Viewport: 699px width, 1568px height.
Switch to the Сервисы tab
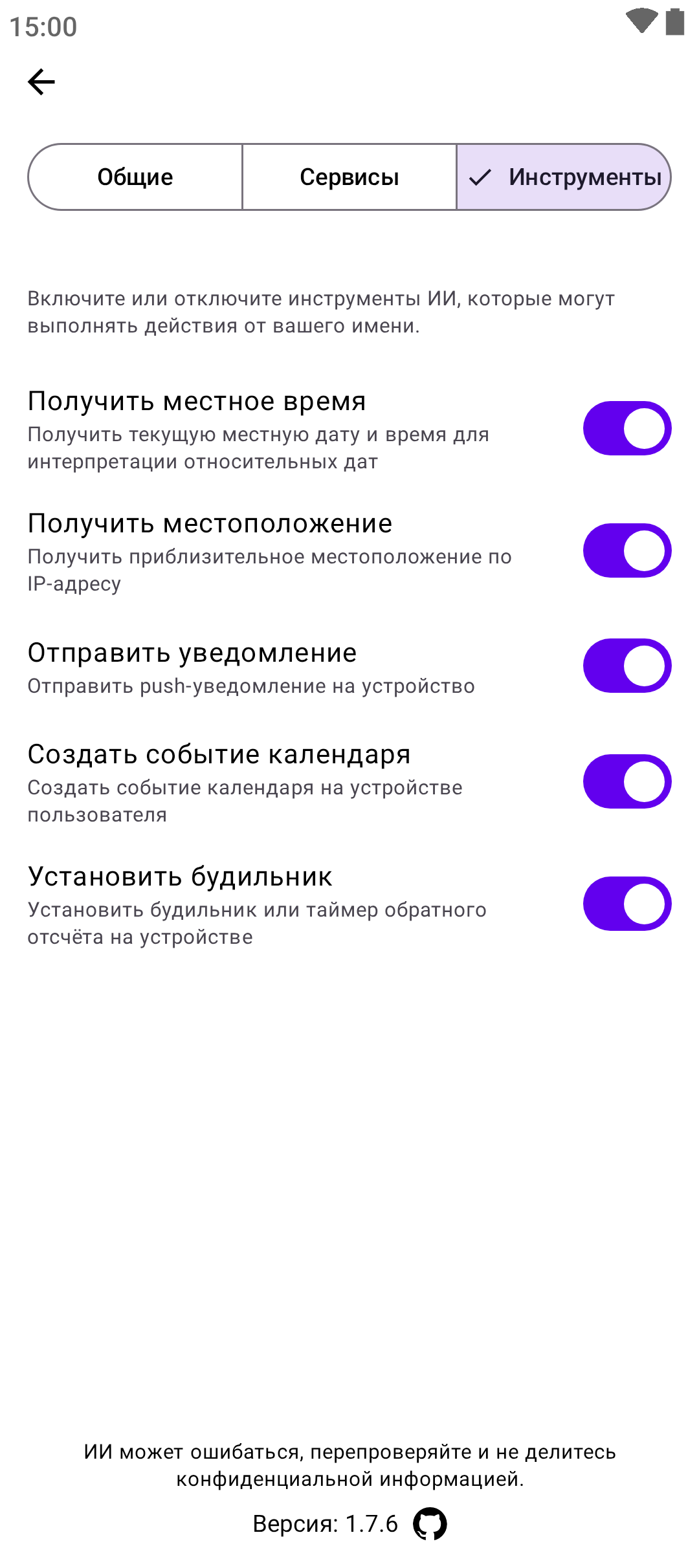coord(349,177)
